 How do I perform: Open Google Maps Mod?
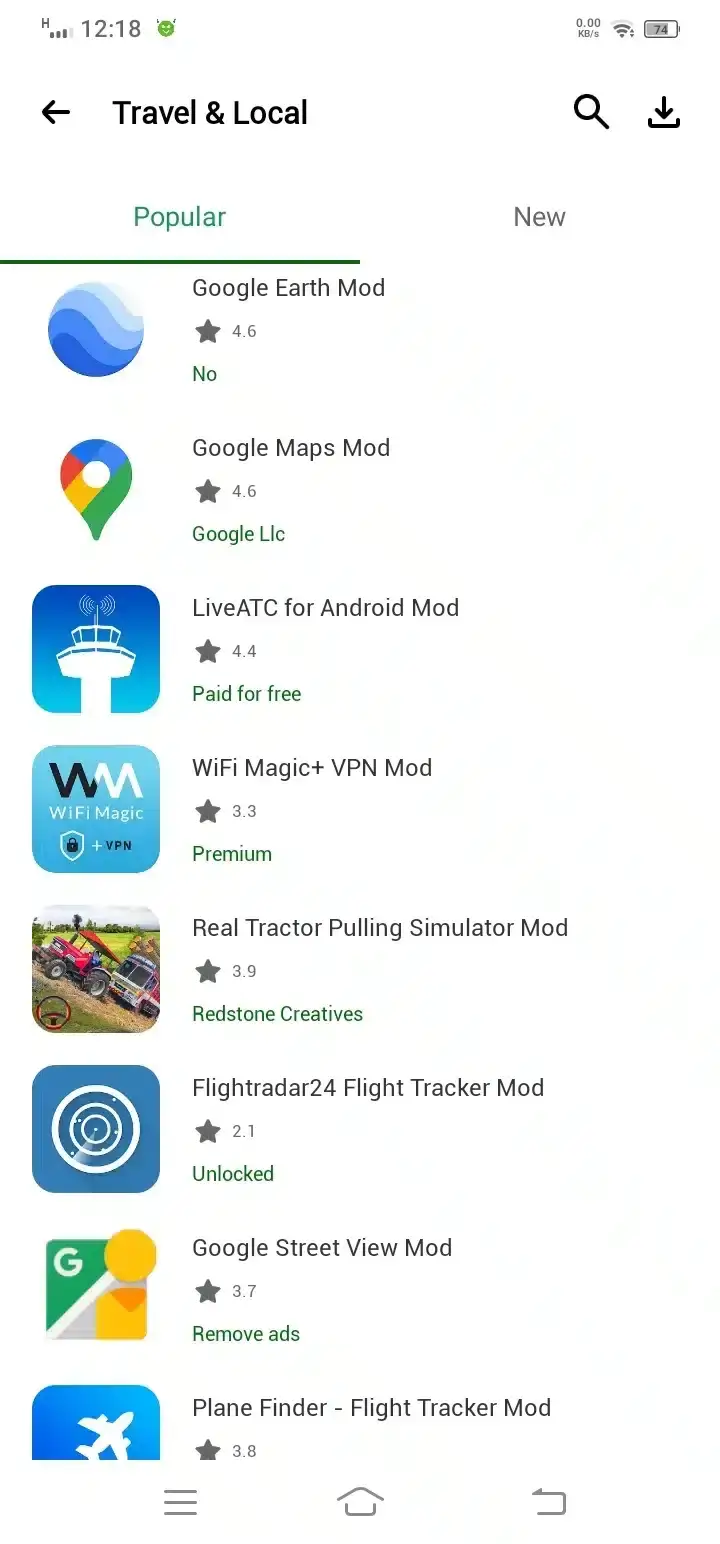click(x=291, y=448)
